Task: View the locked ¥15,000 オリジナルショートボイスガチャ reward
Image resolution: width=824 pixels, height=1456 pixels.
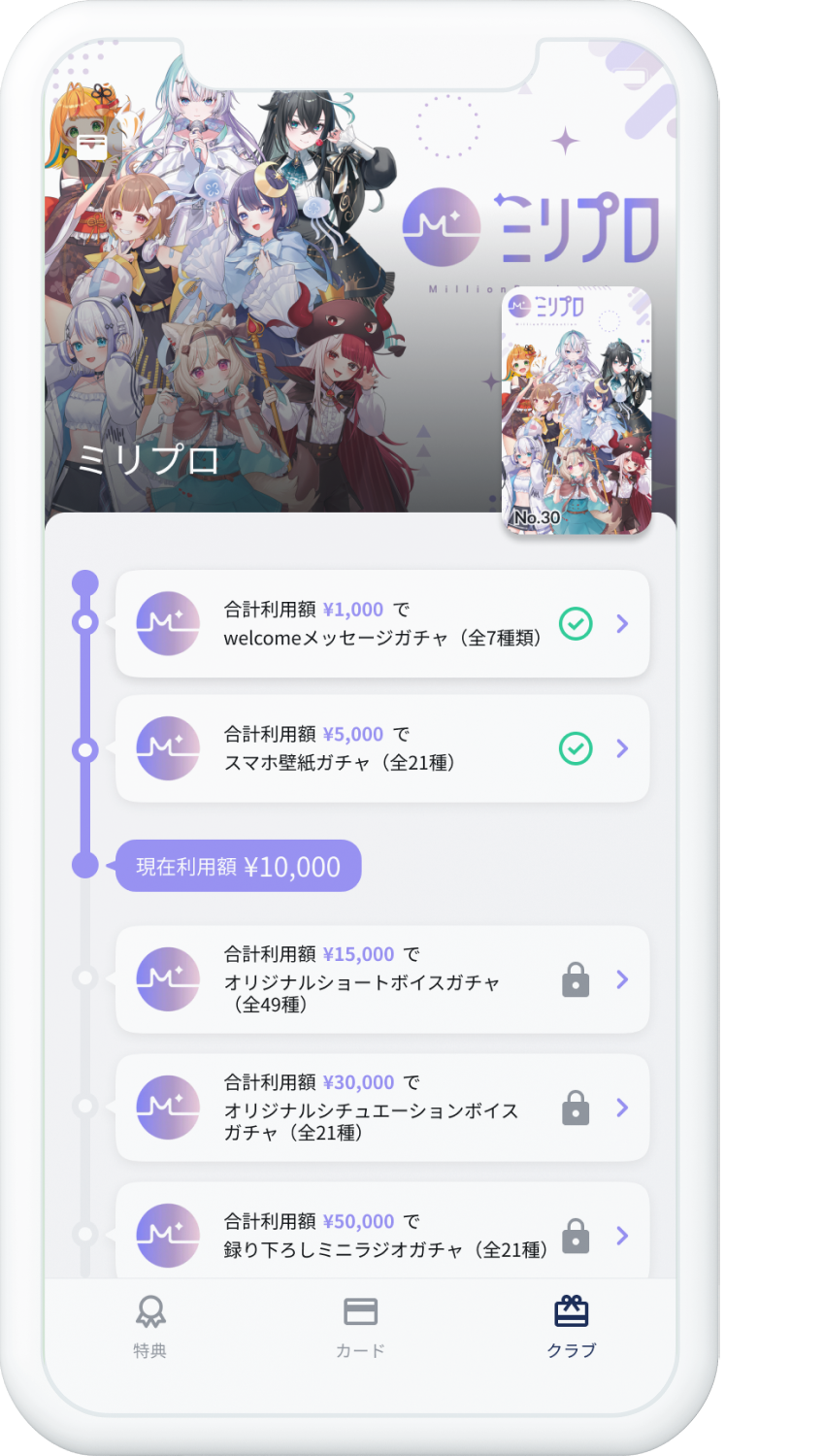Action: pyautogui.click(x=382, y=979)
